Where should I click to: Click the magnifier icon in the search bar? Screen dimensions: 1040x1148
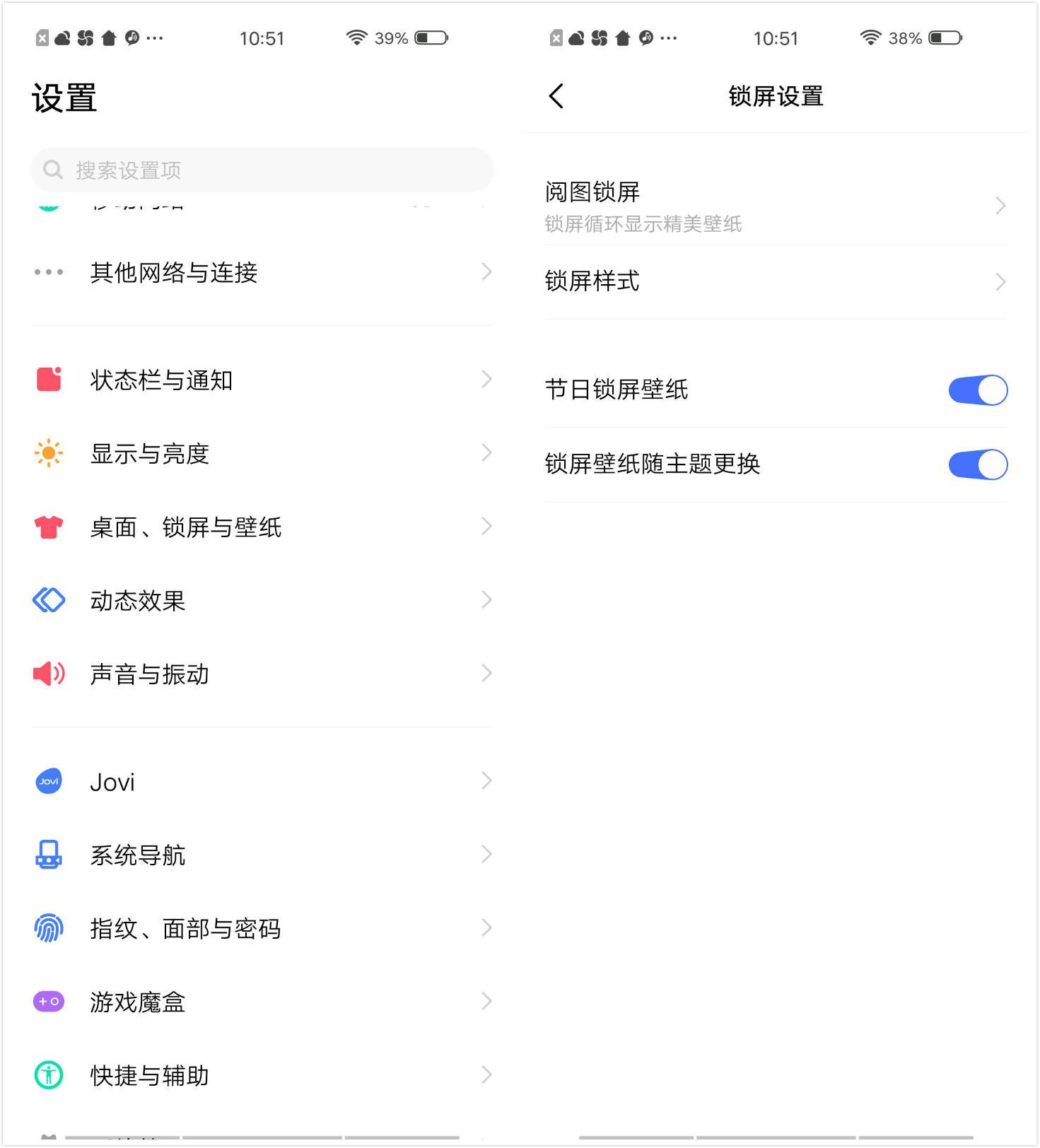pos(54,170)
